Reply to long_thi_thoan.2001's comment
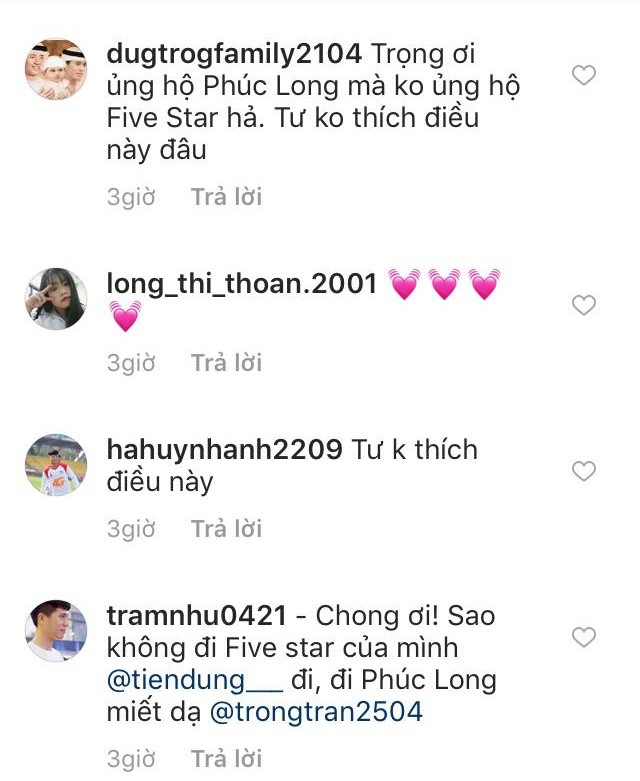This screenshot has height=781, width=640. pyautogui.click(x=226, y=363)
